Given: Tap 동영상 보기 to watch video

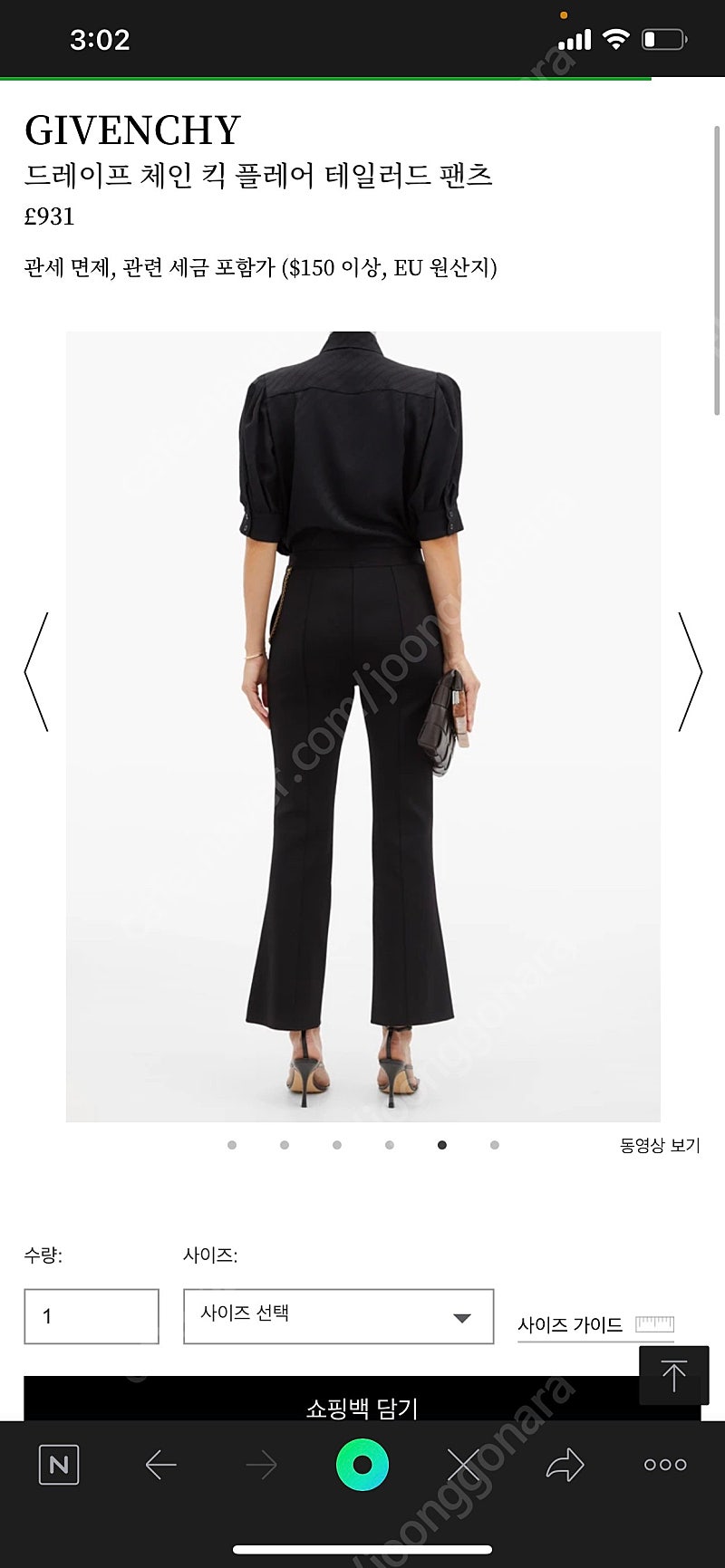Looking at the screenshot, I should (x=659, y=1146).
